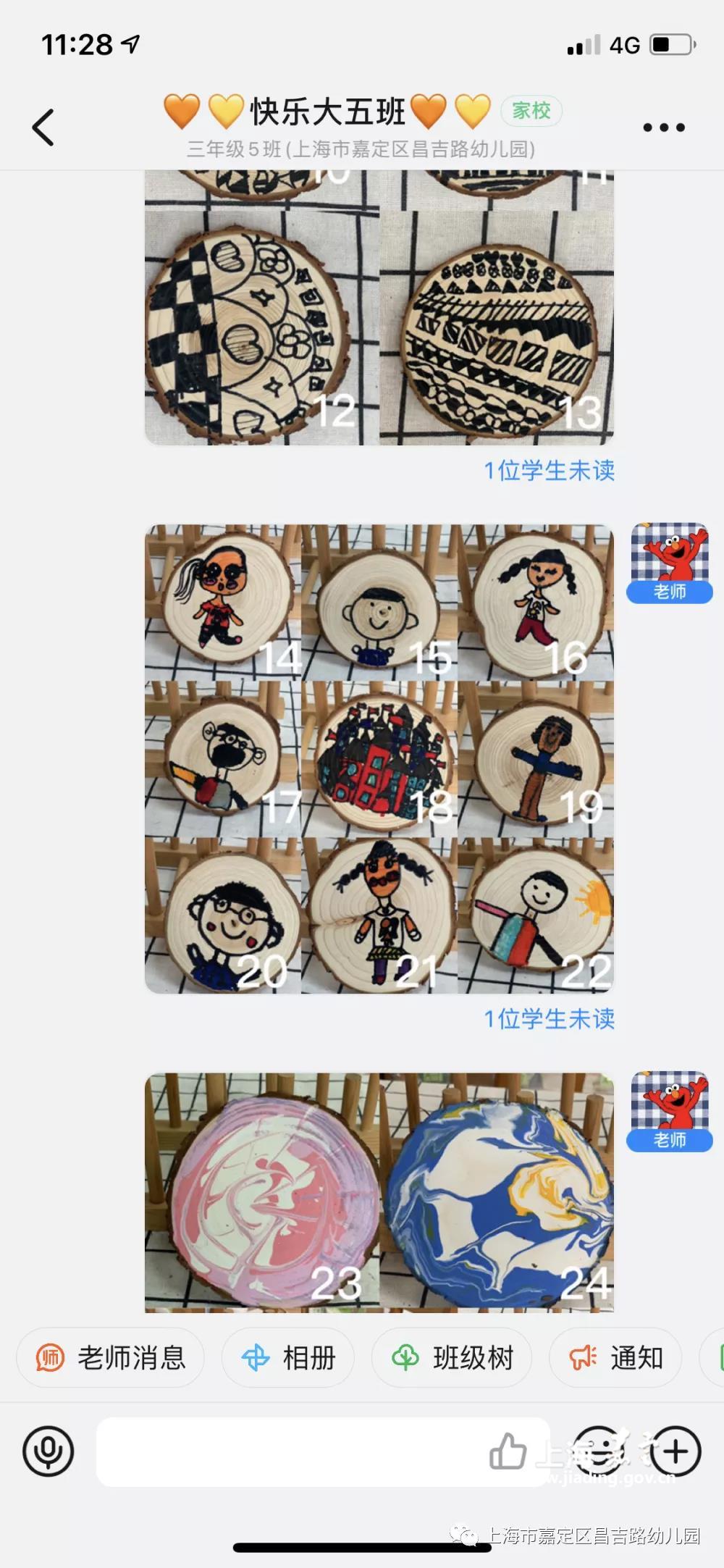Focus the message text field
Screen dimensions: 724x1568
coord(290,1451)
